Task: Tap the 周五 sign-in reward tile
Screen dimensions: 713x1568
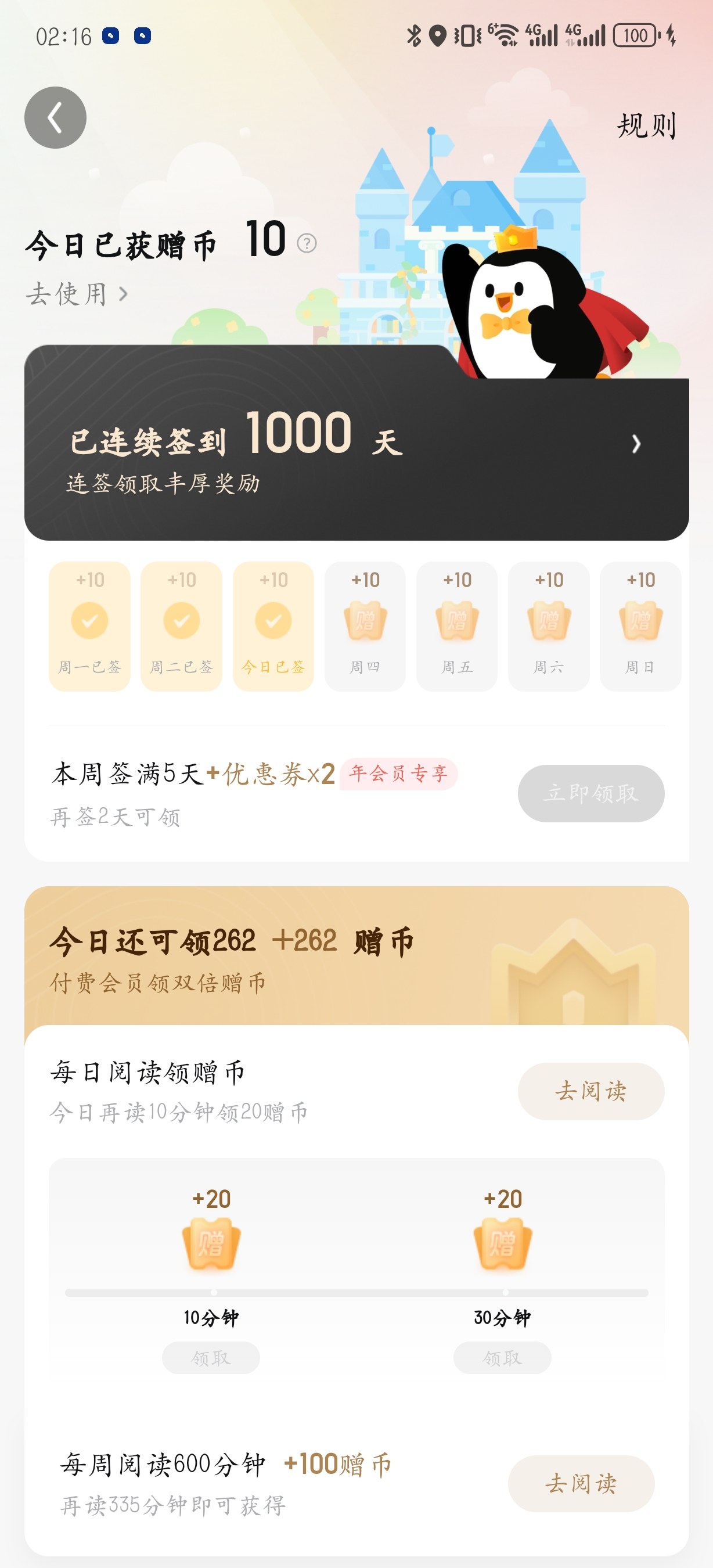Action: click(457, 627)
